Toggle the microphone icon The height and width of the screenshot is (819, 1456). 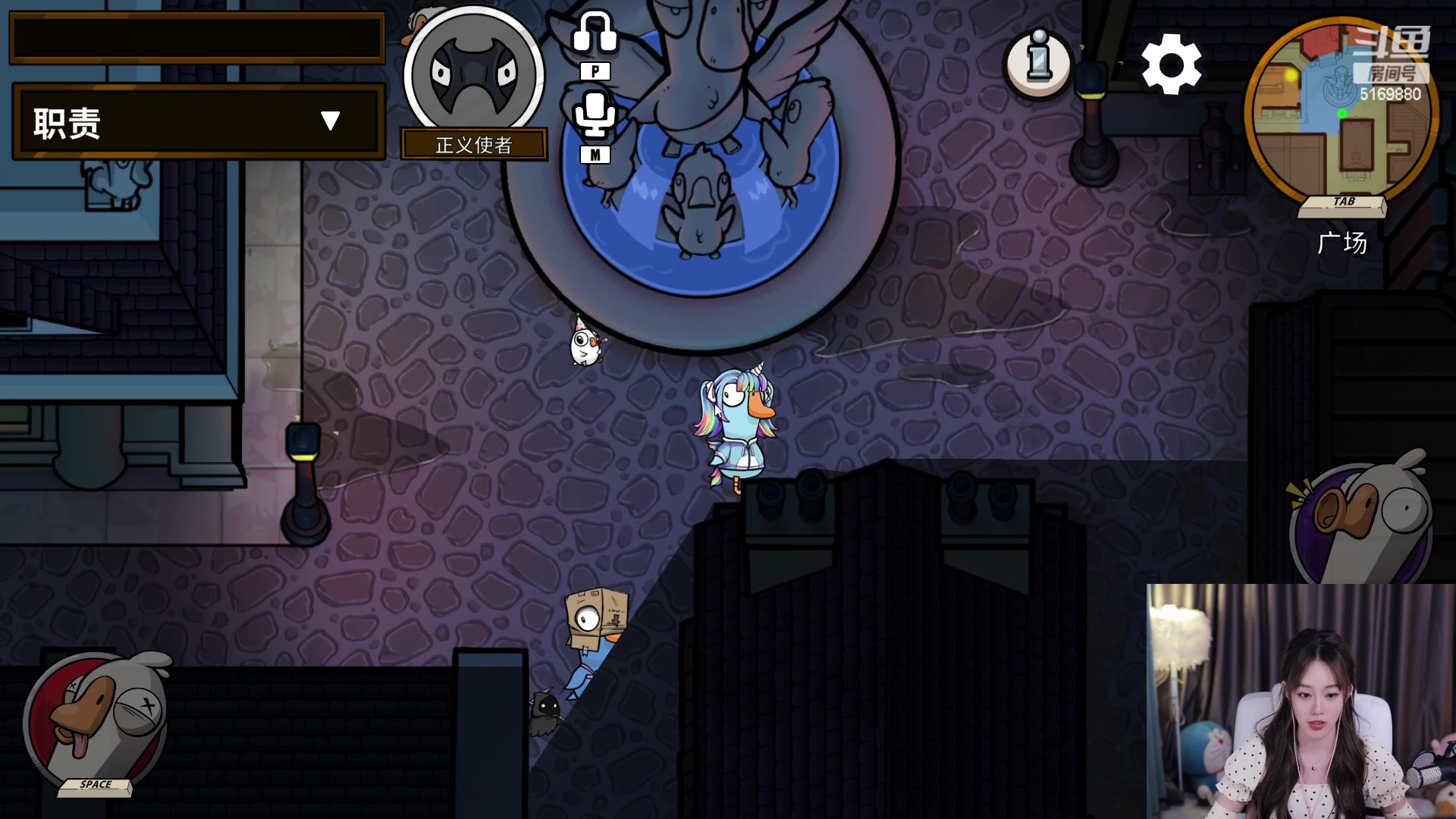point(595,115)
